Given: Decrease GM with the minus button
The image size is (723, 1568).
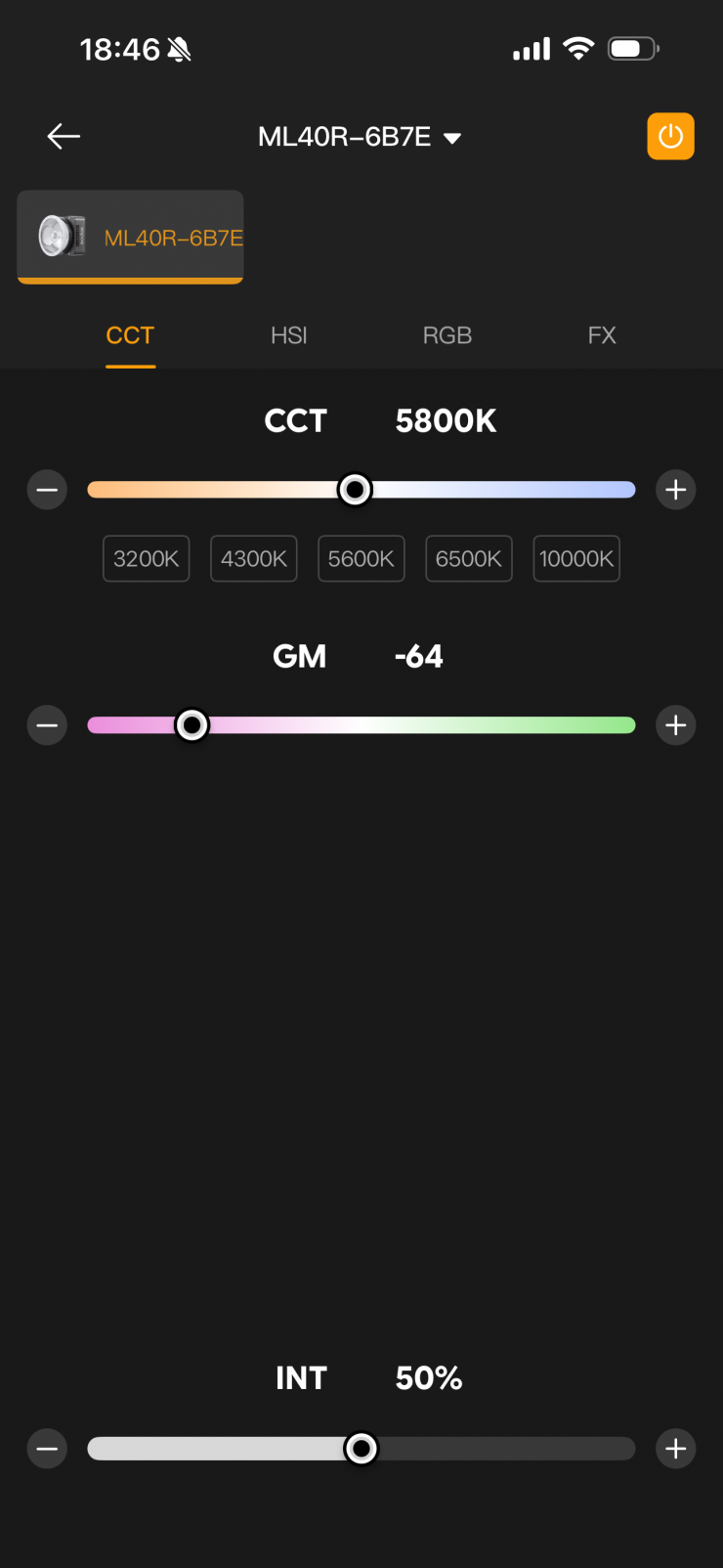Looking at the screenshot, I should 47,725.
